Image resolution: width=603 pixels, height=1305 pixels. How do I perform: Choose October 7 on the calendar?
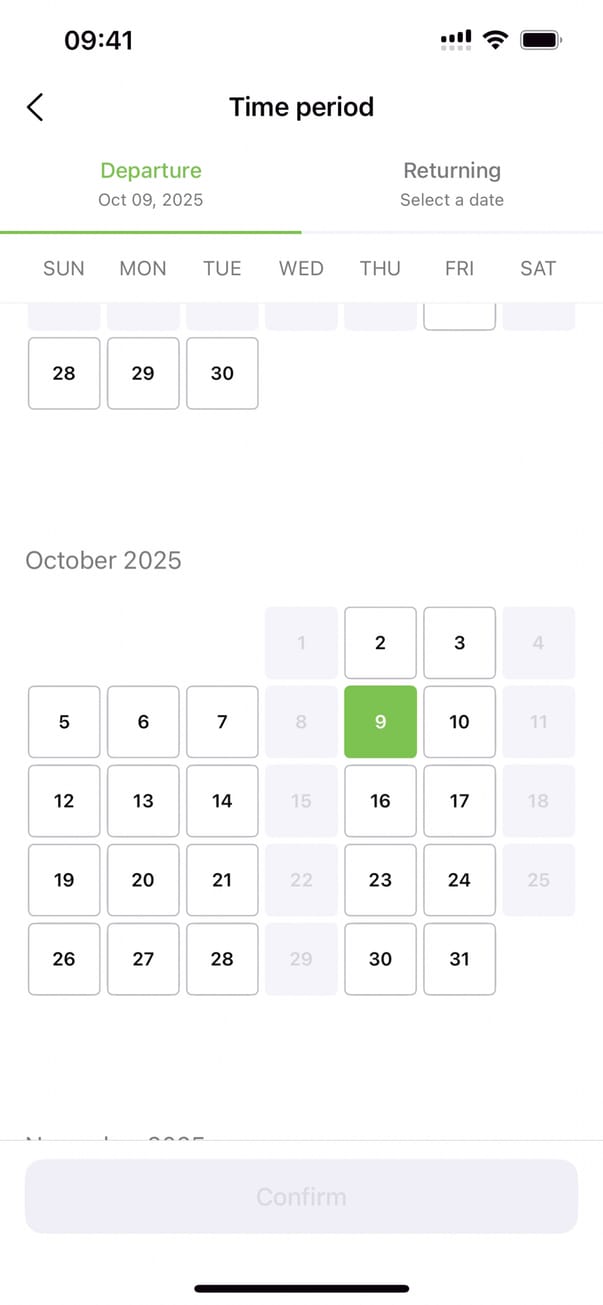pyautogui.click(x=222, y=722)
